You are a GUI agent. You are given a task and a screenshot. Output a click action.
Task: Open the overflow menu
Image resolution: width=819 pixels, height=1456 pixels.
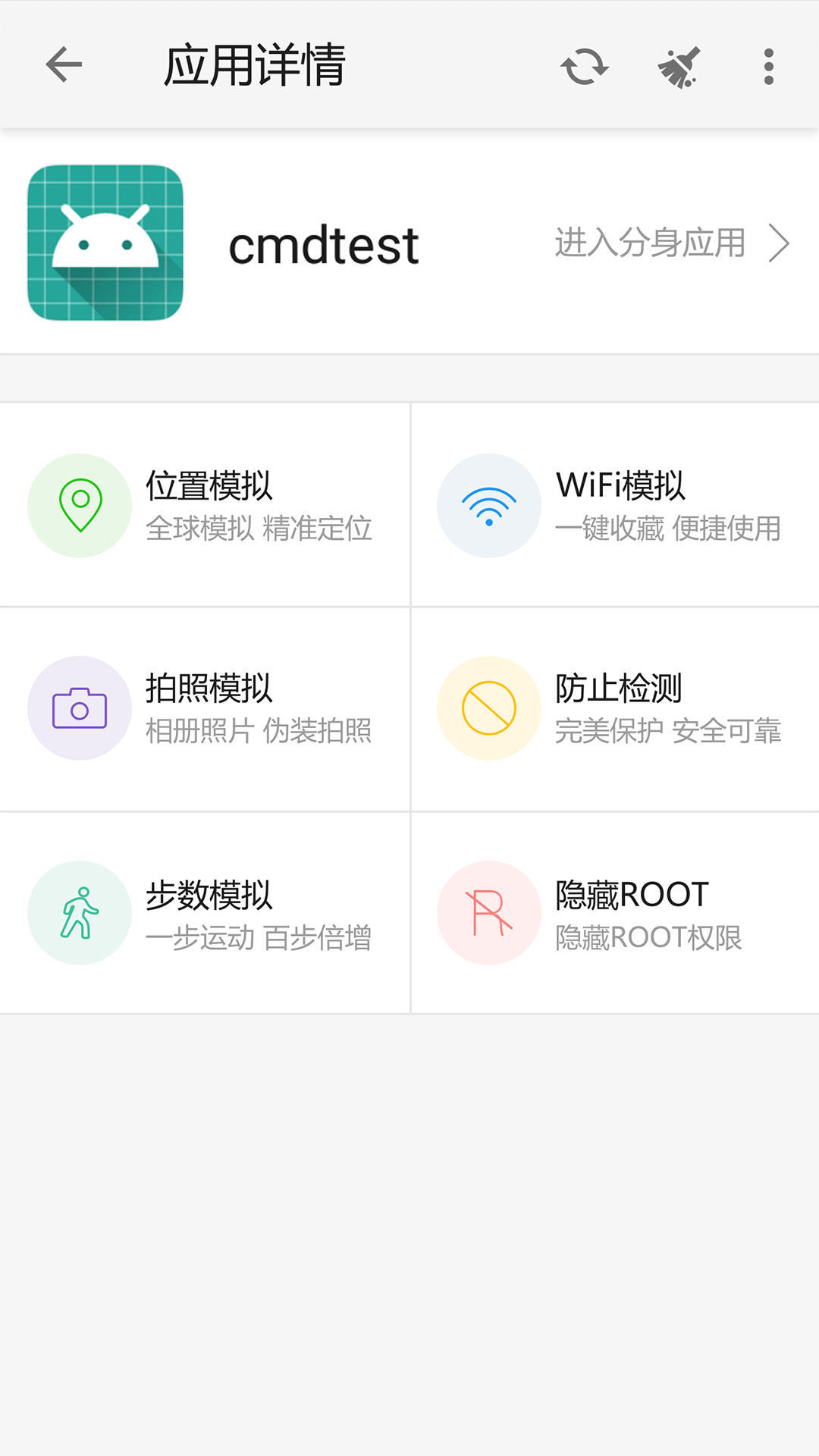tap(768, 67)
